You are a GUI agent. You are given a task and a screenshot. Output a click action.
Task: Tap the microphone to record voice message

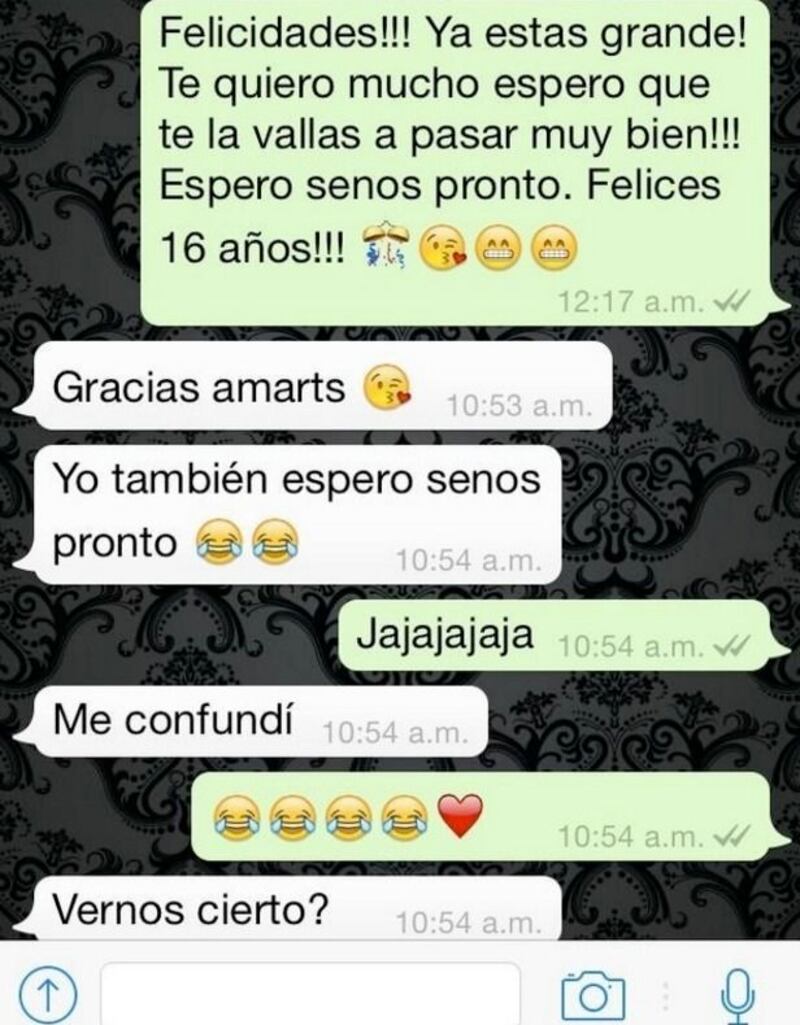tap(738, 994)
